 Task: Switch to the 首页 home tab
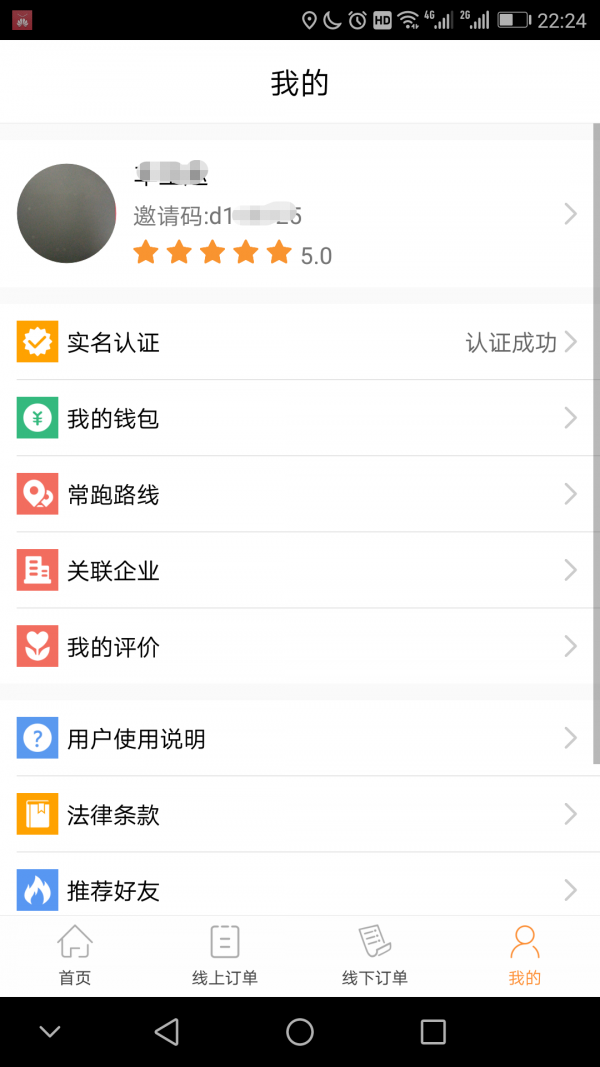(x=75, y=955)
